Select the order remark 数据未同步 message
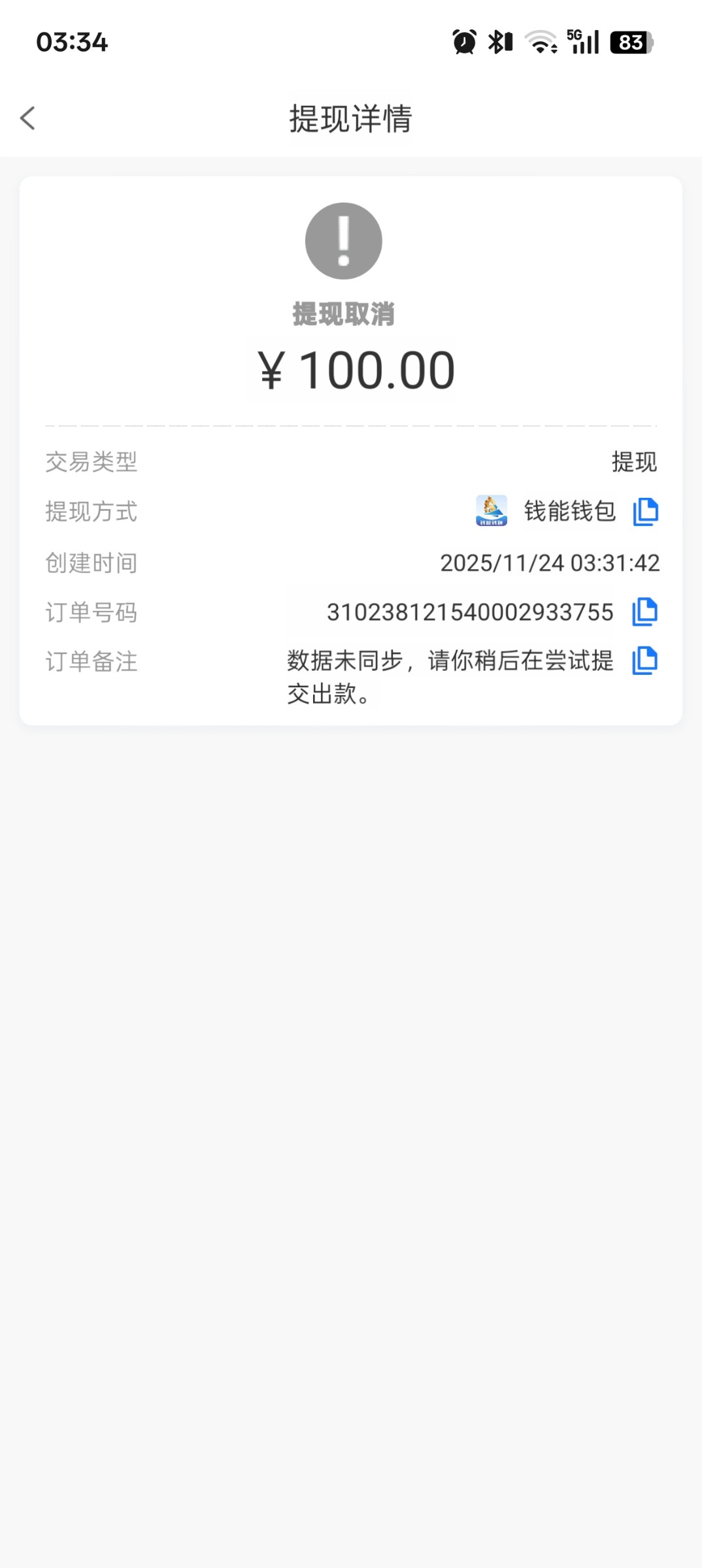Image resolution: width=702 pixels, height=1568 pixels. (x=448, y=662)
